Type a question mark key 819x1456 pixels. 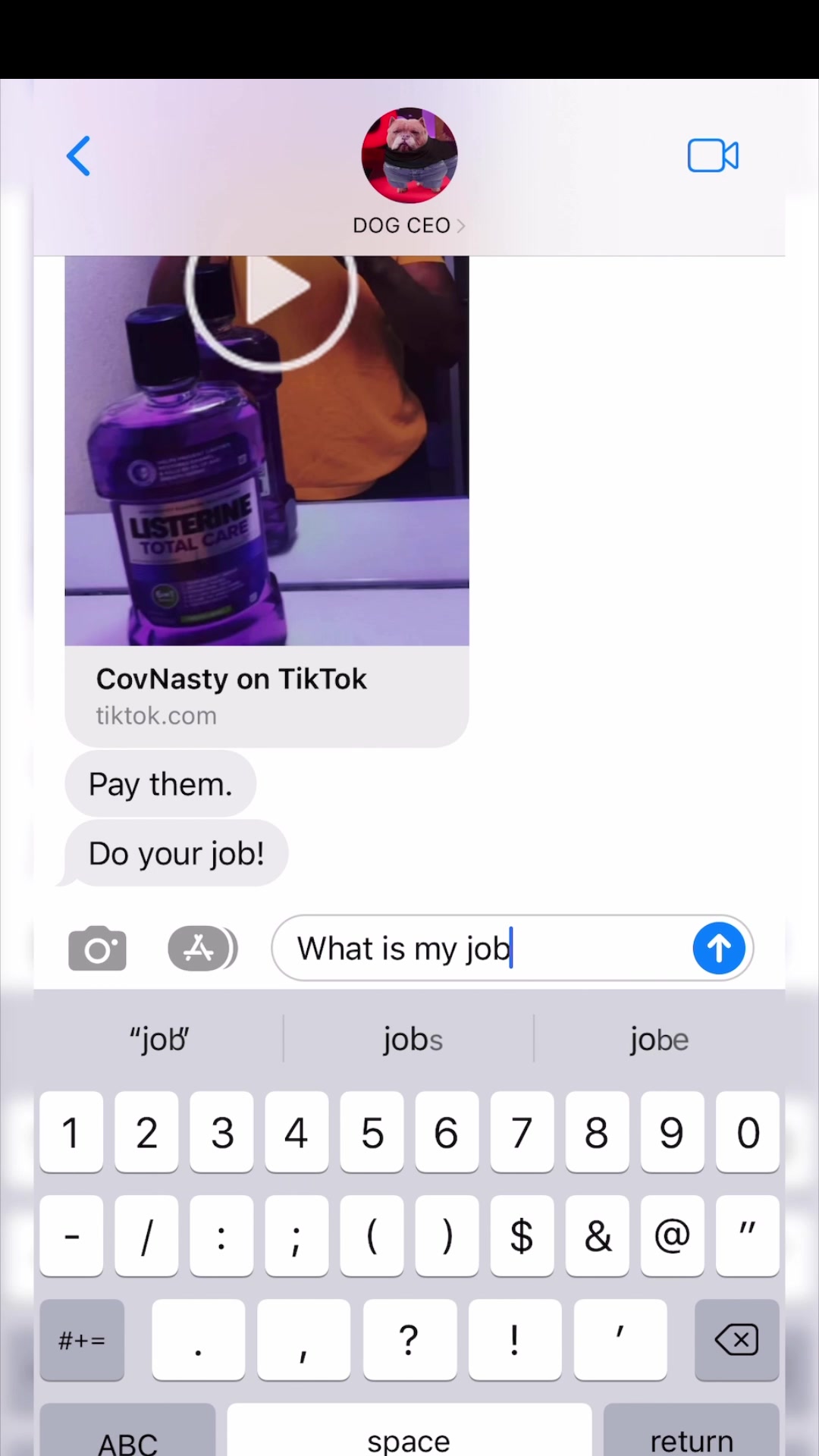pyautogui.click(x=409, y=1340)
